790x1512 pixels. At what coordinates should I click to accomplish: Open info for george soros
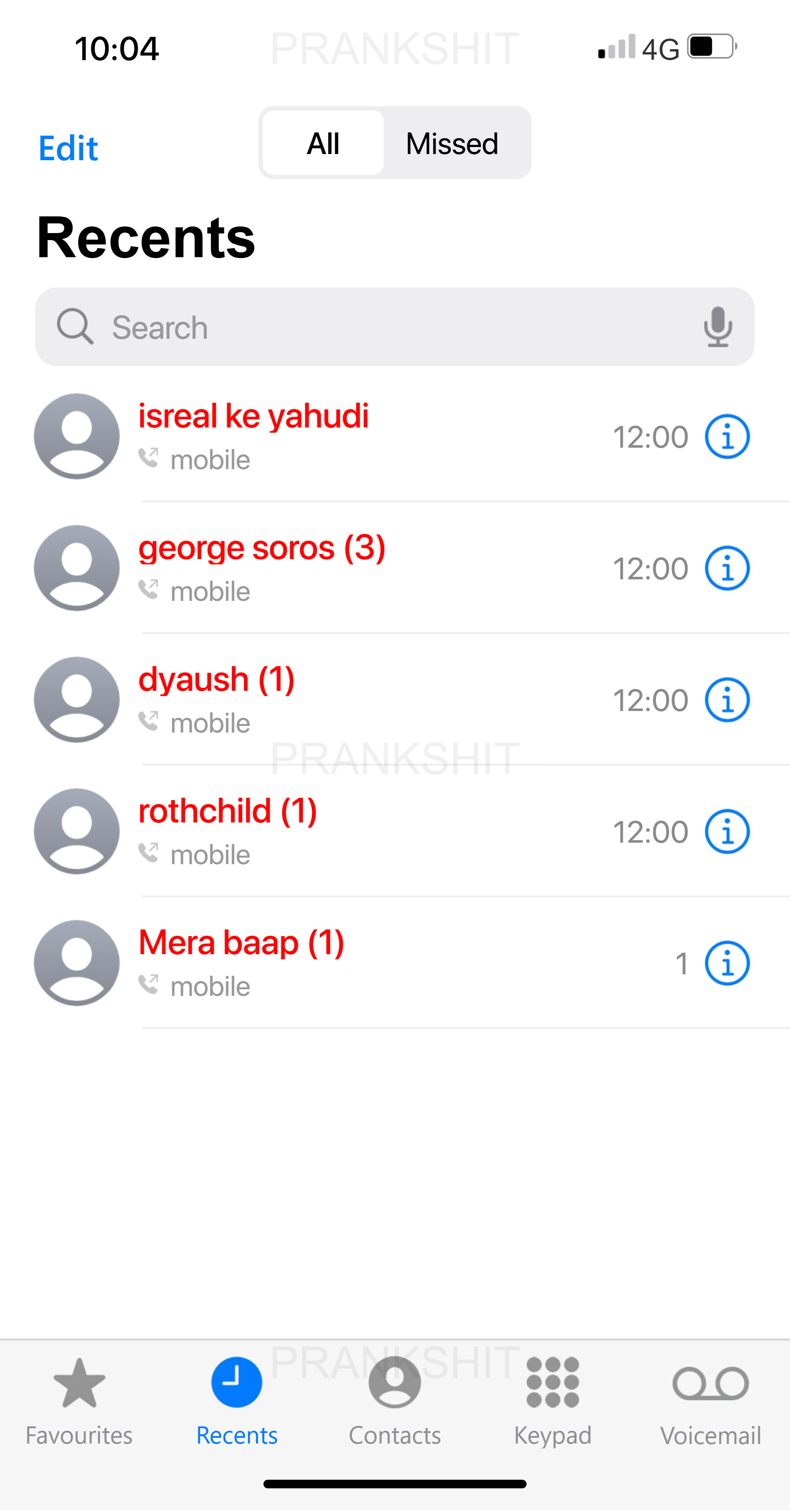coord(727,568)
